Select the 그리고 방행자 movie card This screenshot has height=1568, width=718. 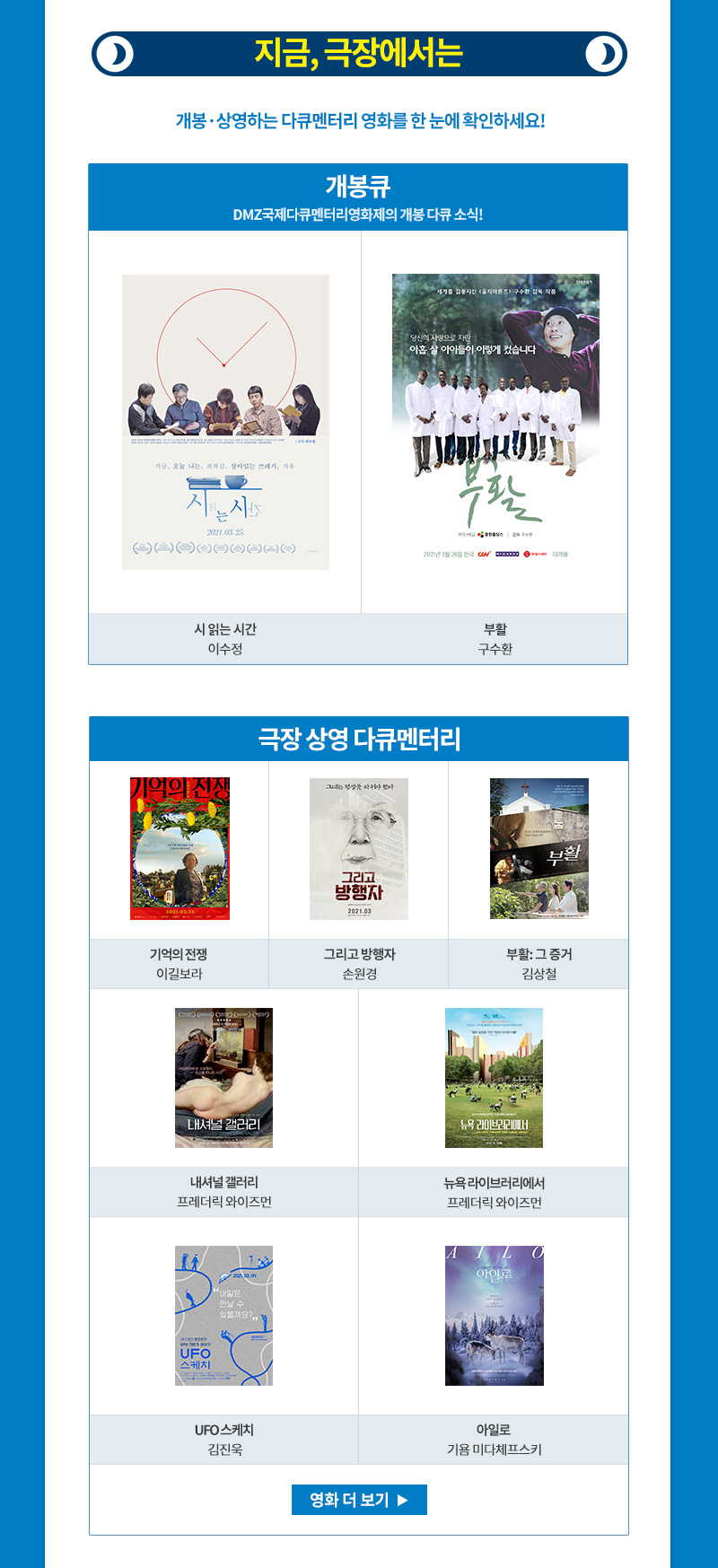click(x=359, y=849)
